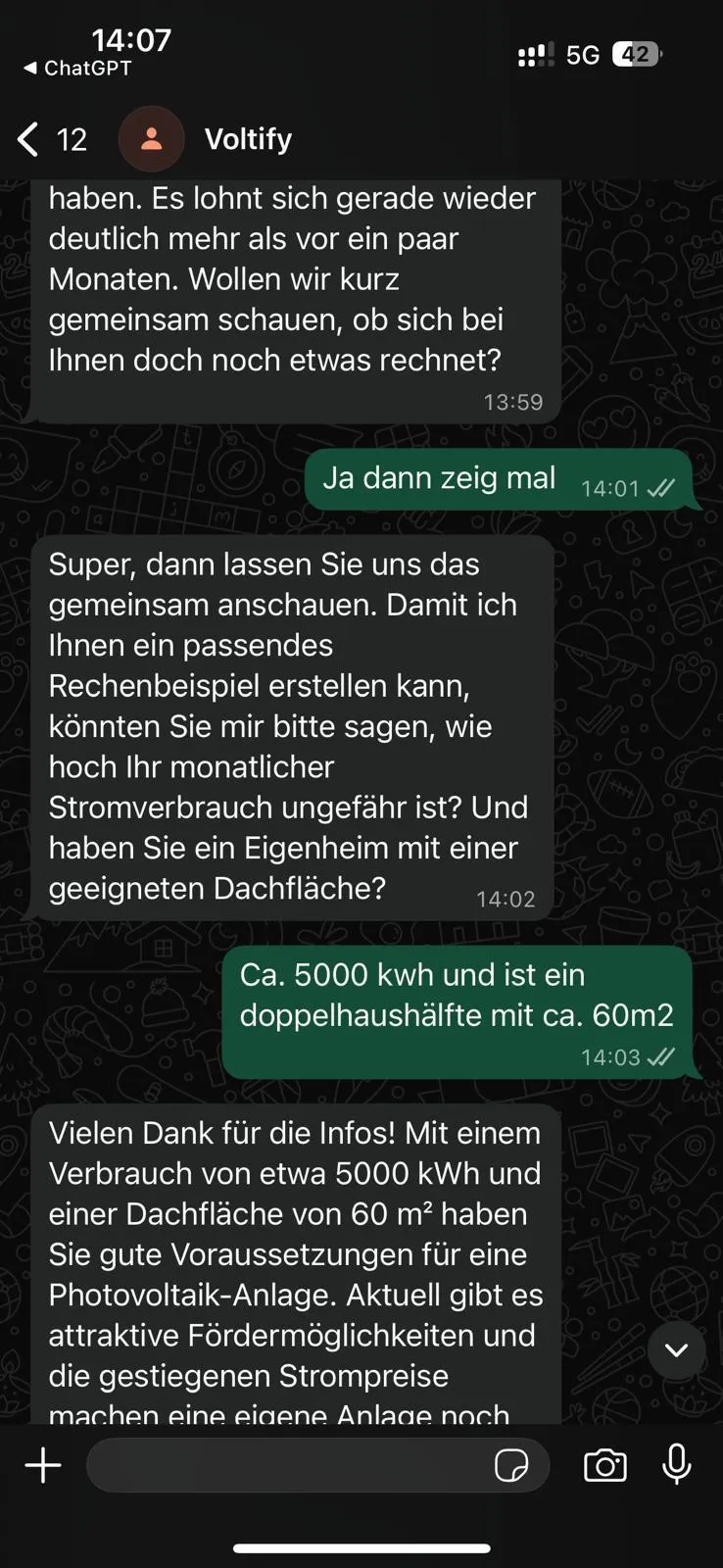Jump to latest message with down arrow
Image resolution: width=723 pixels, height=1568 pixels.
pos(676,1350)
